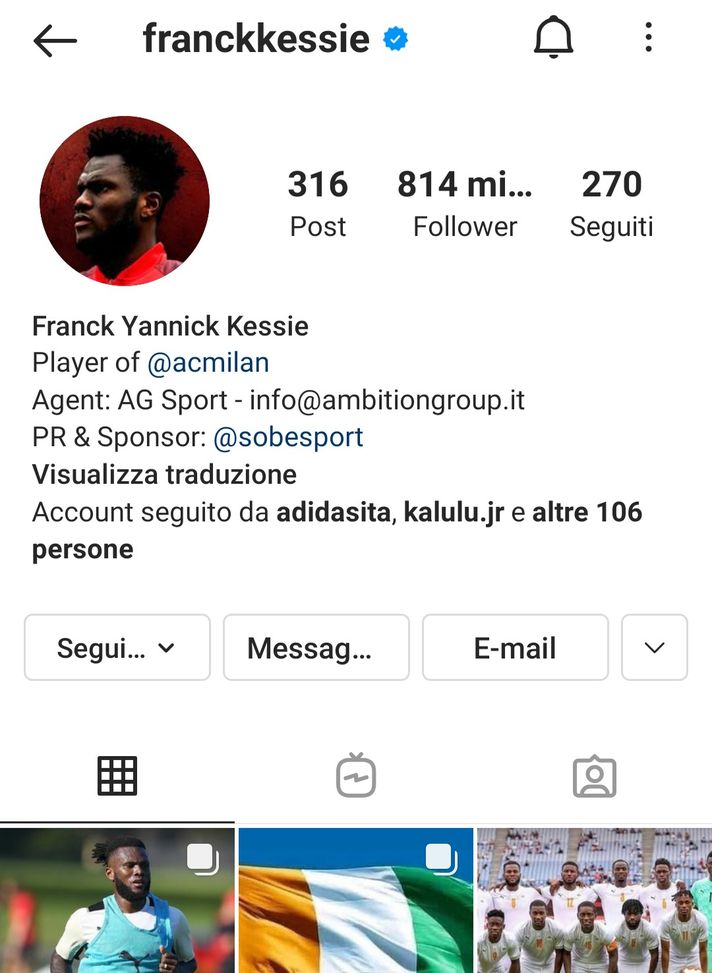Open the flag photo post
This screenshot has width=712, height=973.
pos(356,902)
